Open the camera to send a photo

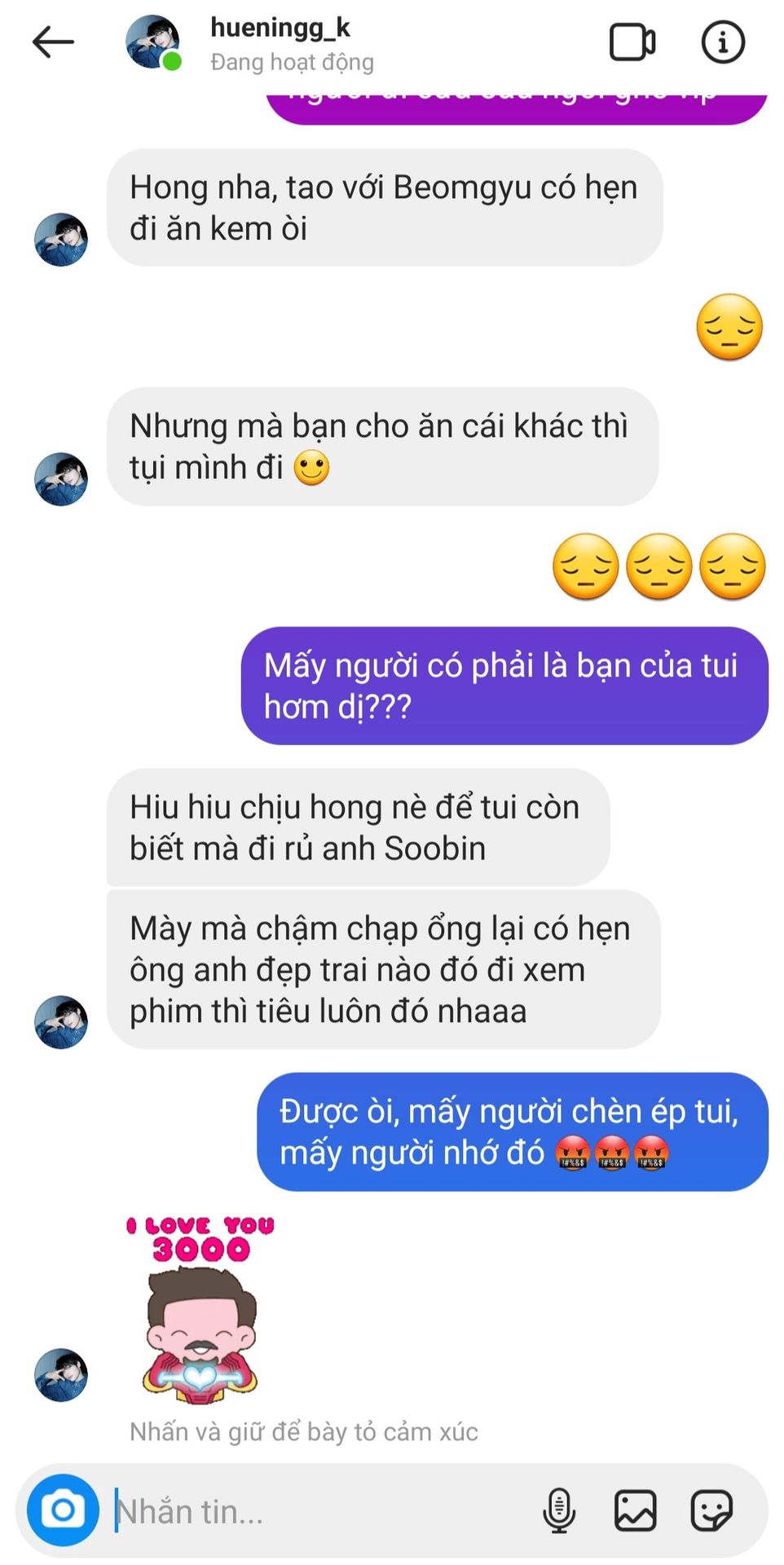point(63,1510)
